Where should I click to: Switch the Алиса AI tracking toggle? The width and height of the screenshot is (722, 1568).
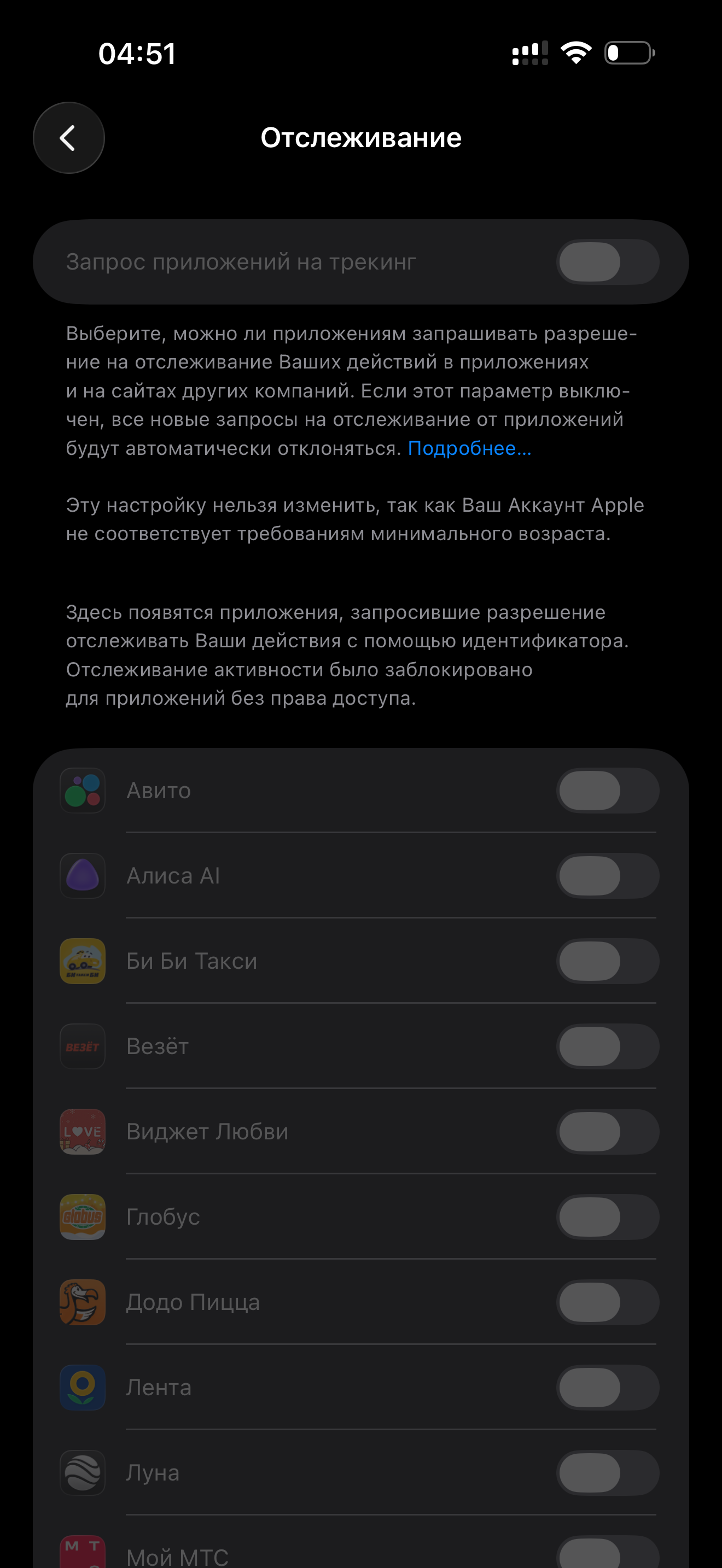tap(607, 876)
